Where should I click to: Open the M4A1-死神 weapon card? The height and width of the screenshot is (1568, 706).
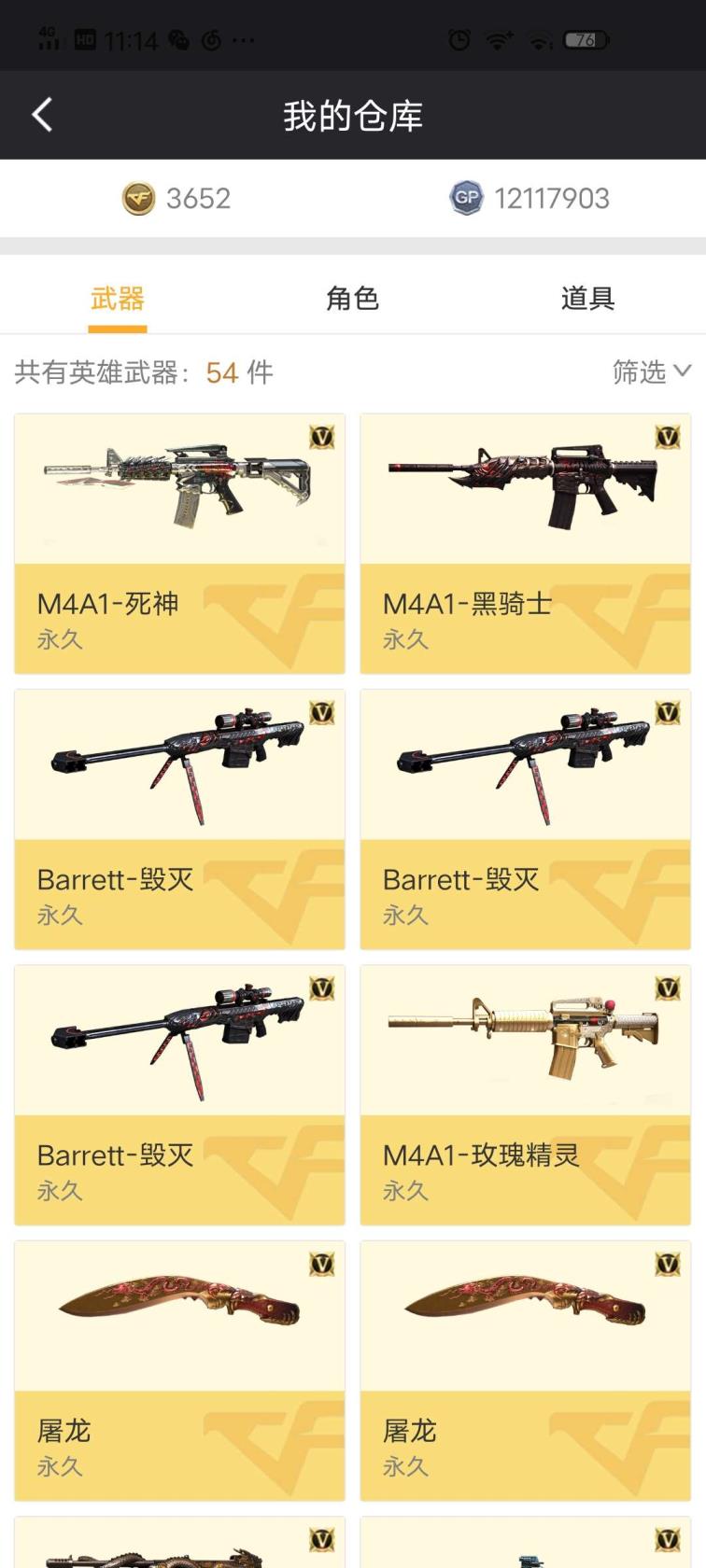pyautogui.click(x=179, y=543)
